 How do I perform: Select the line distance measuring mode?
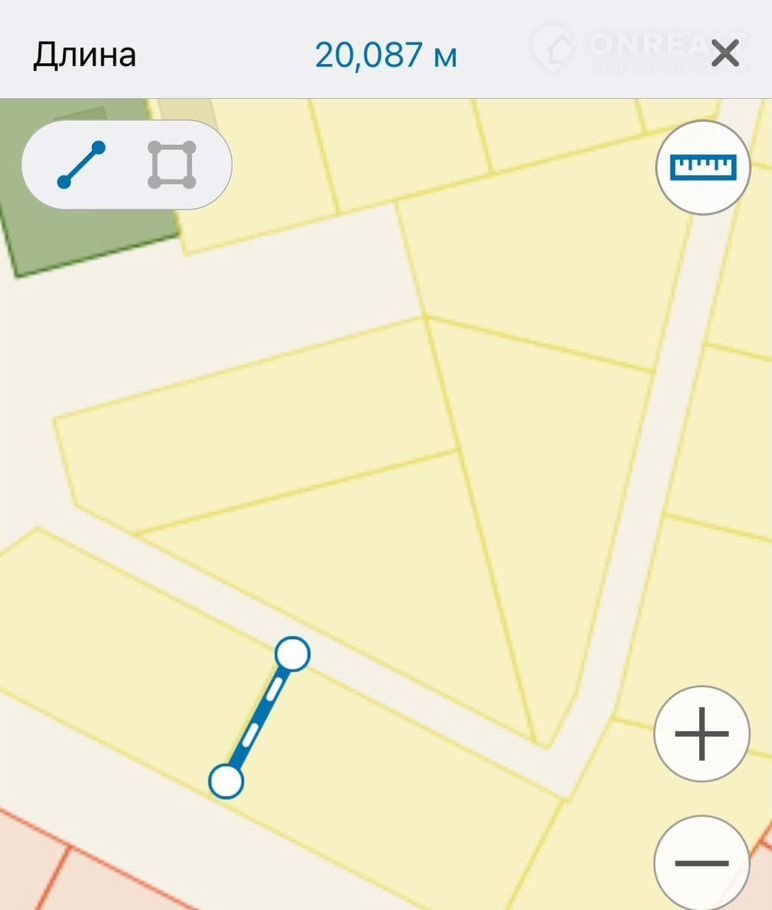[x=82, y=165]
